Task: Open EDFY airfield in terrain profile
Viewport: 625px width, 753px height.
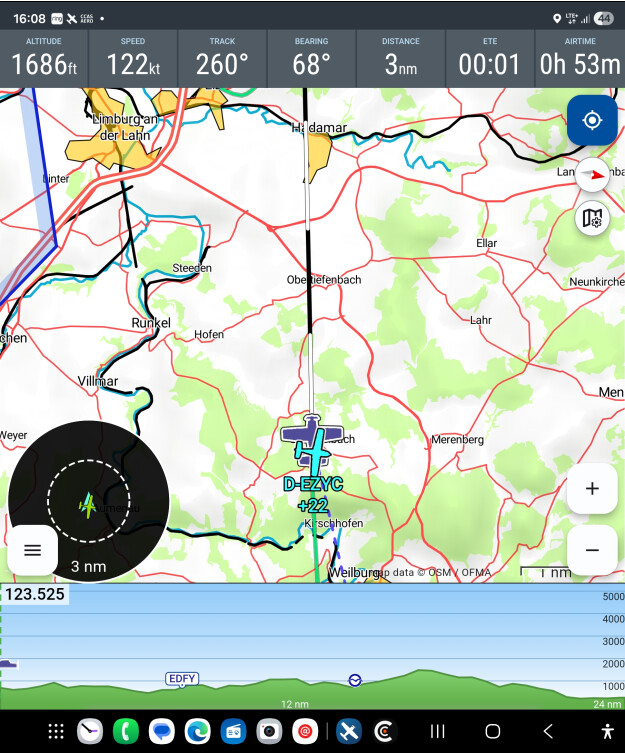Action: [182, 679]
